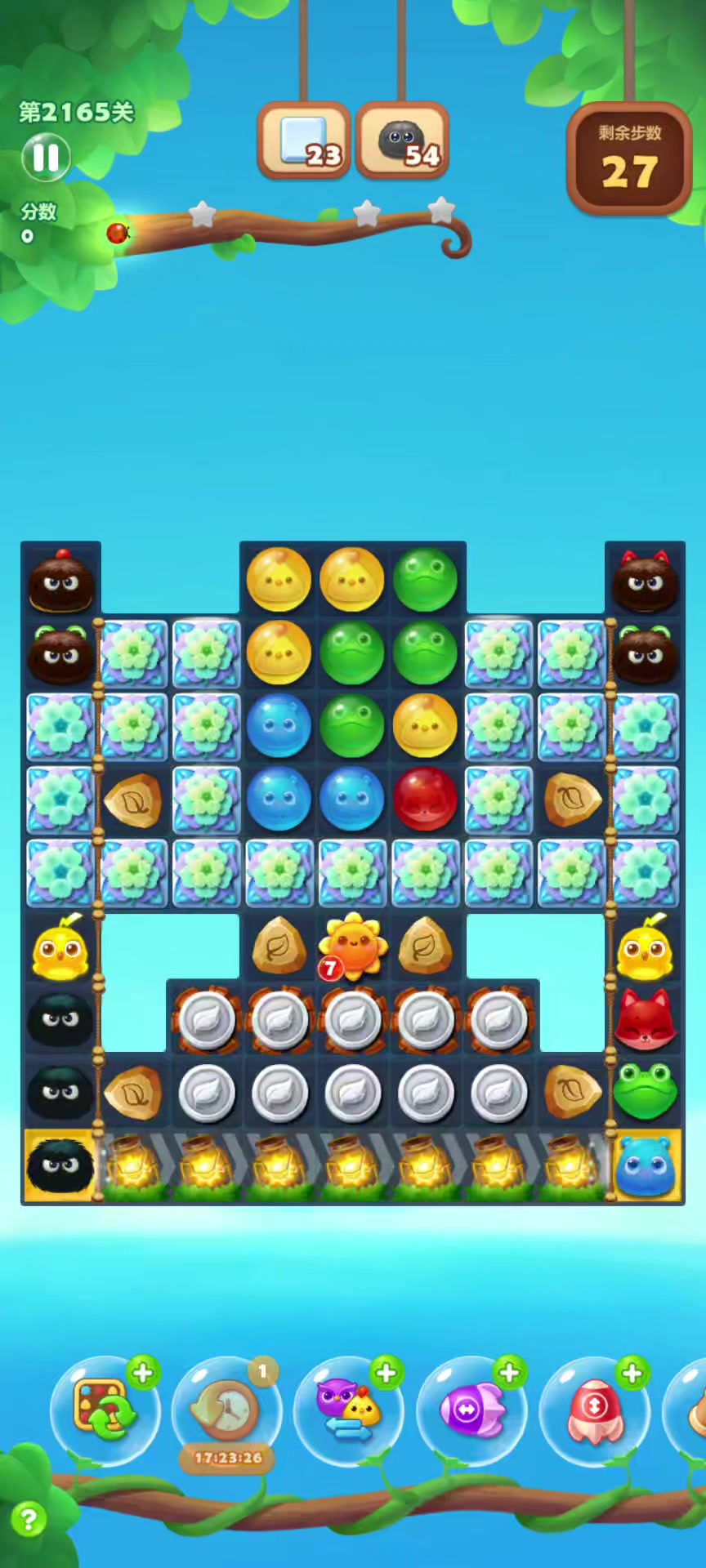
Task: Select the purple horizontal-arrow fish booster
Action: 471,1410
